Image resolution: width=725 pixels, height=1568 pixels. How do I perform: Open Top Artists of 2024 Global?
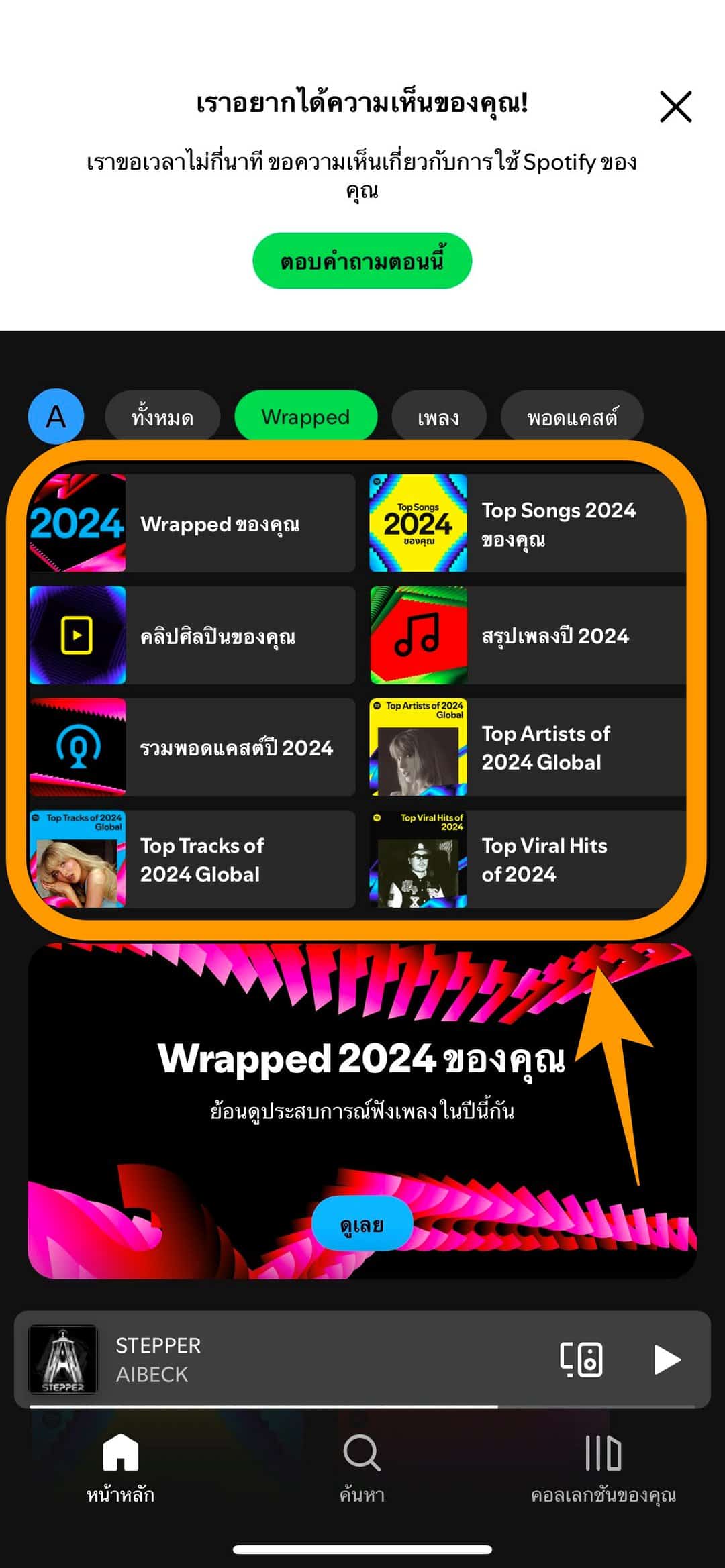530,747
